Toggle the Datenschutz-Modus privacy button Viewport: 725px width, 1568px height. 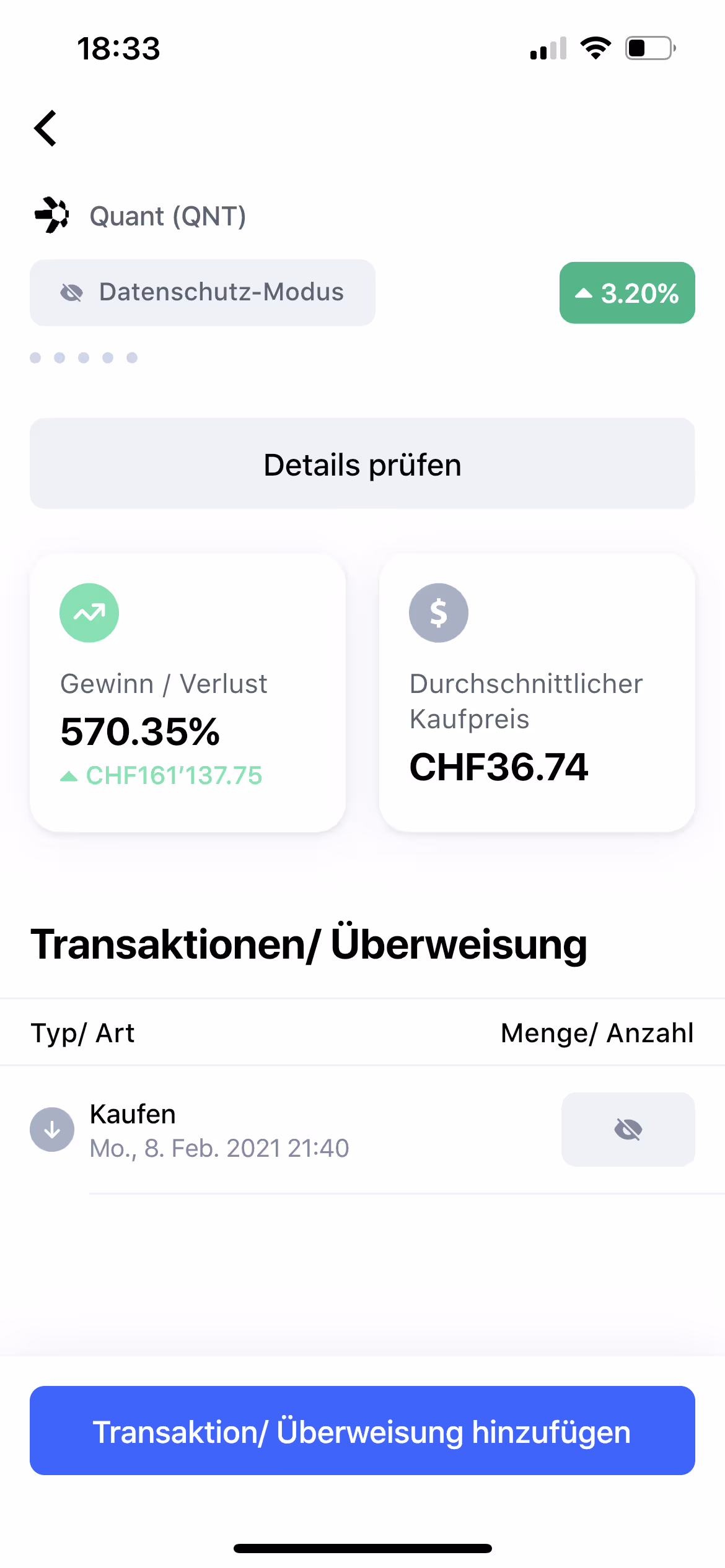(202, 292)
